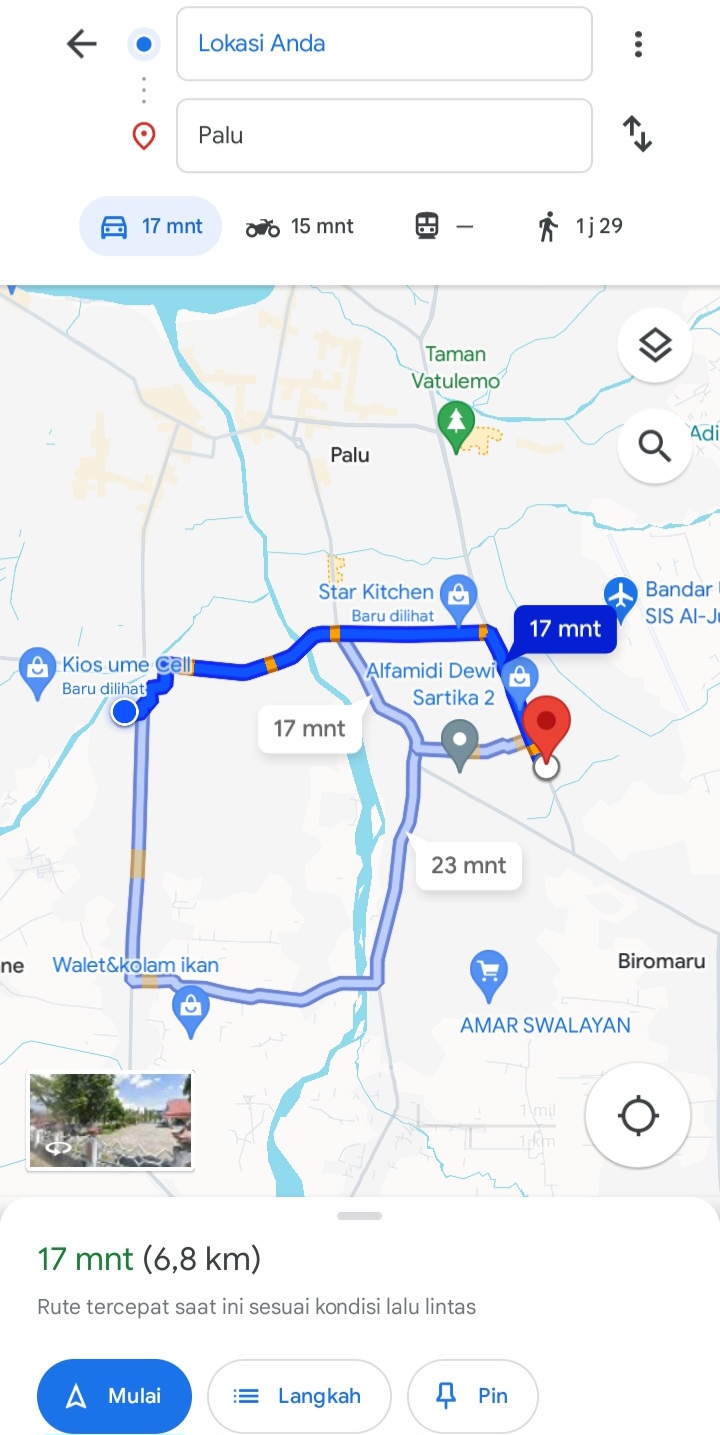Choose the alternative 23 mnt route

(x=468, y=865)
